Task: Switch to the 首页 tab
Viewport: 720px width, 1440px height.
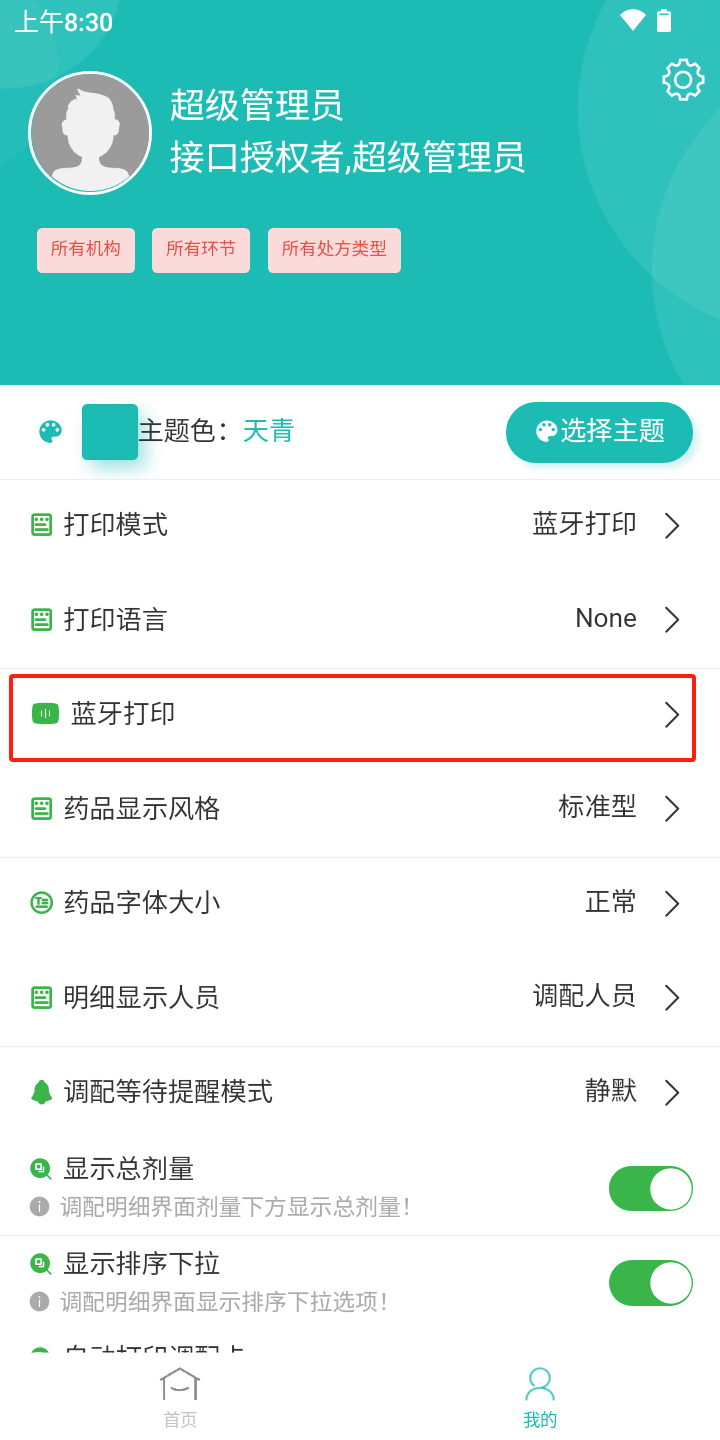Action: (x=180, y=1399)
